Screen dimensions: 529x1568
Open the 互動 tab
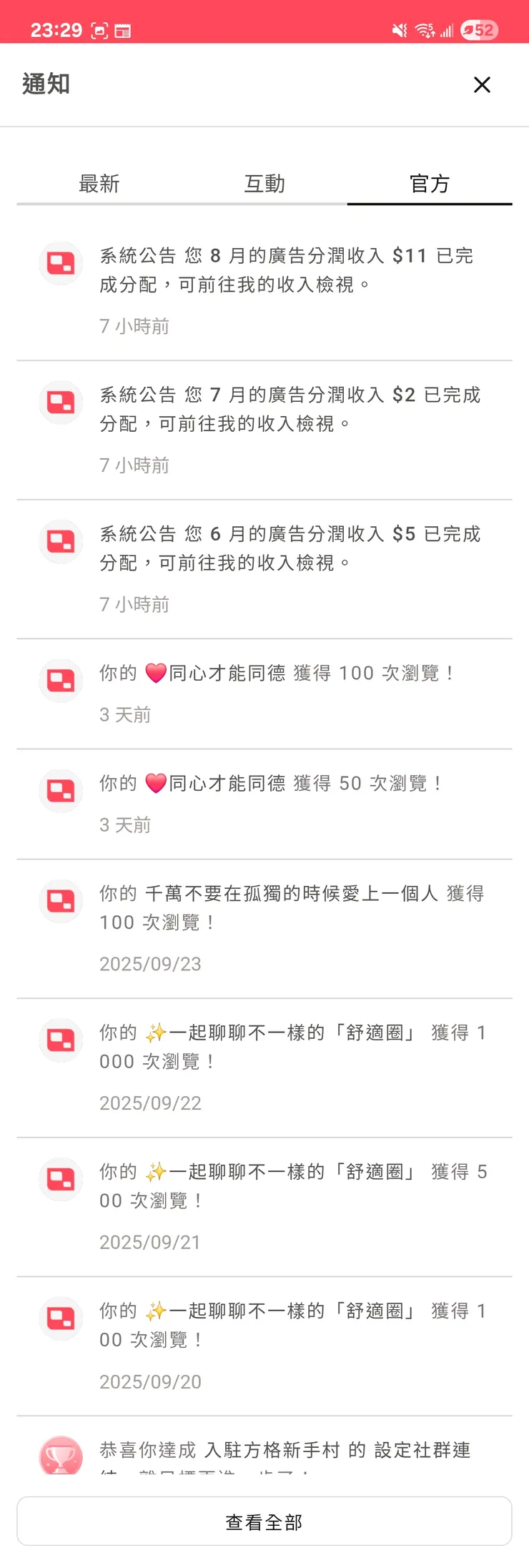pyautogui.click(x=264, y=184)
